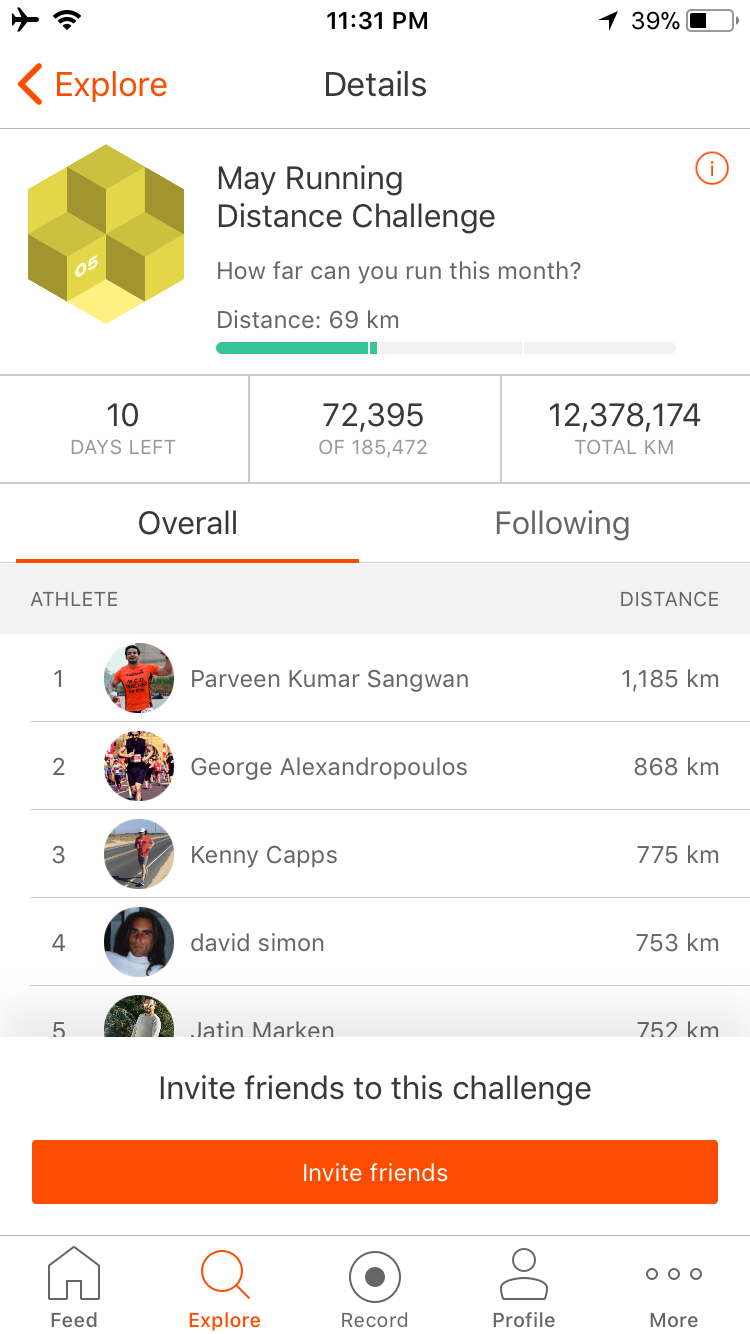The width and height of the screenshot is (750, 1334).
Task: Start recording from the Record tab
Action: (375, 1286)
